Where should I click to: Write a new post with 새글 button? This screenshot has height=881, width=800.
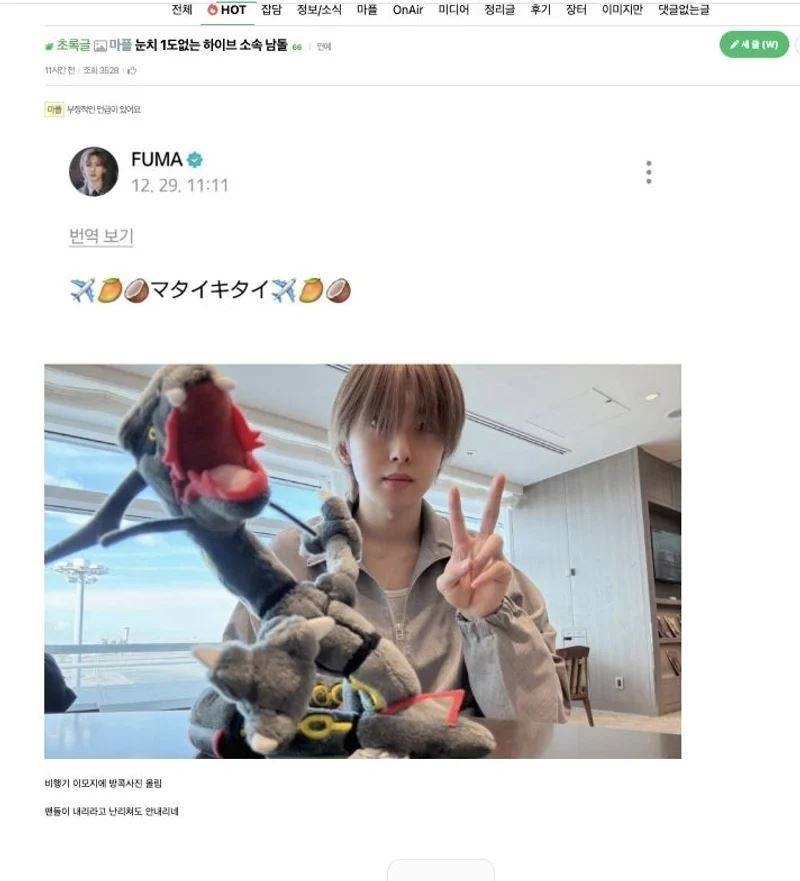point(754,45)
